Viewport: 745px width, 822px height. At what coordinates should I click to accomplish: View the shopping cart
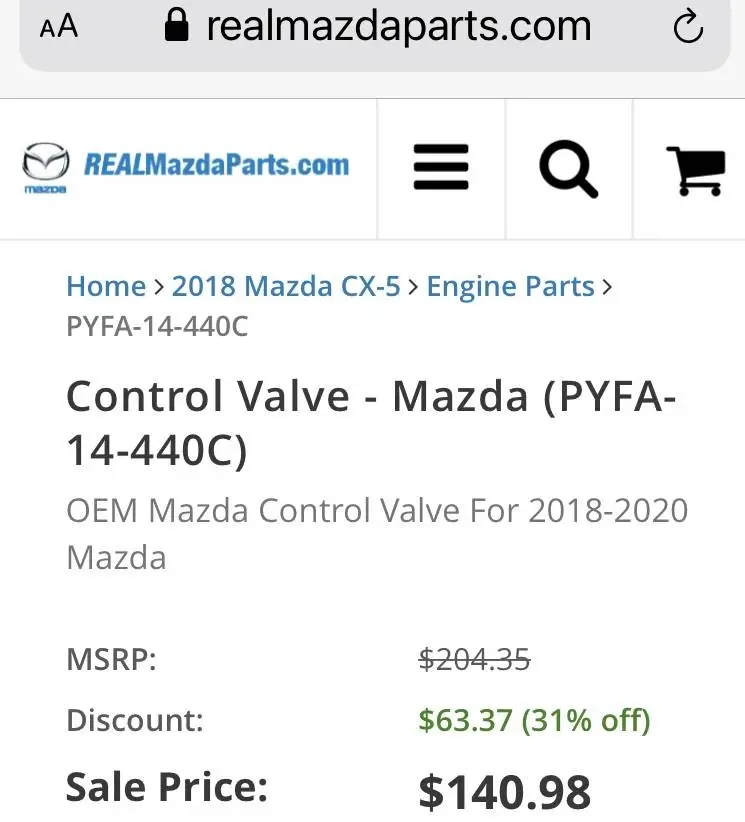coord(694,169)
